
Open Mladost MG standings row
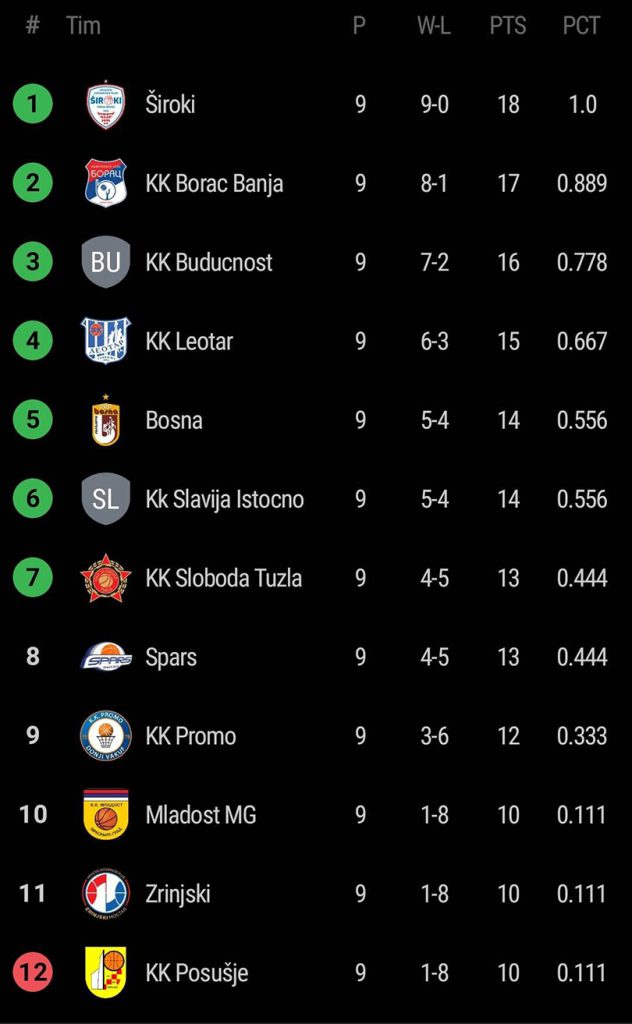tap(316, 815)
